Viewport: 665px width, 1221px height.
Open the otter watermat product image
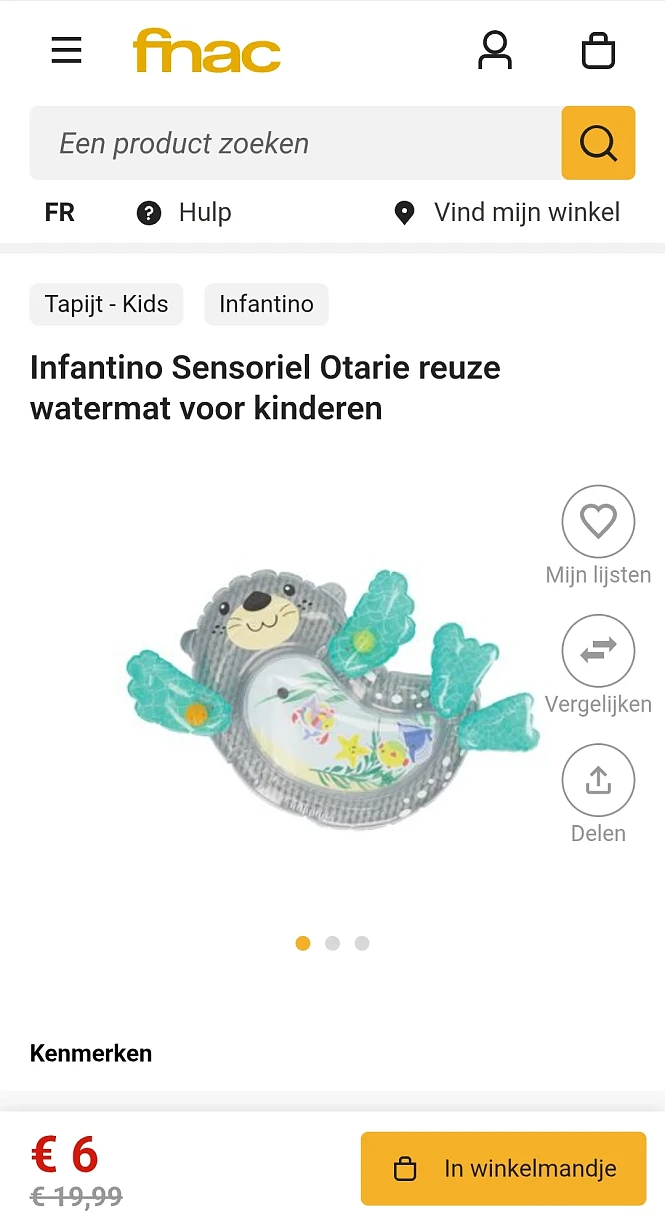332,697
